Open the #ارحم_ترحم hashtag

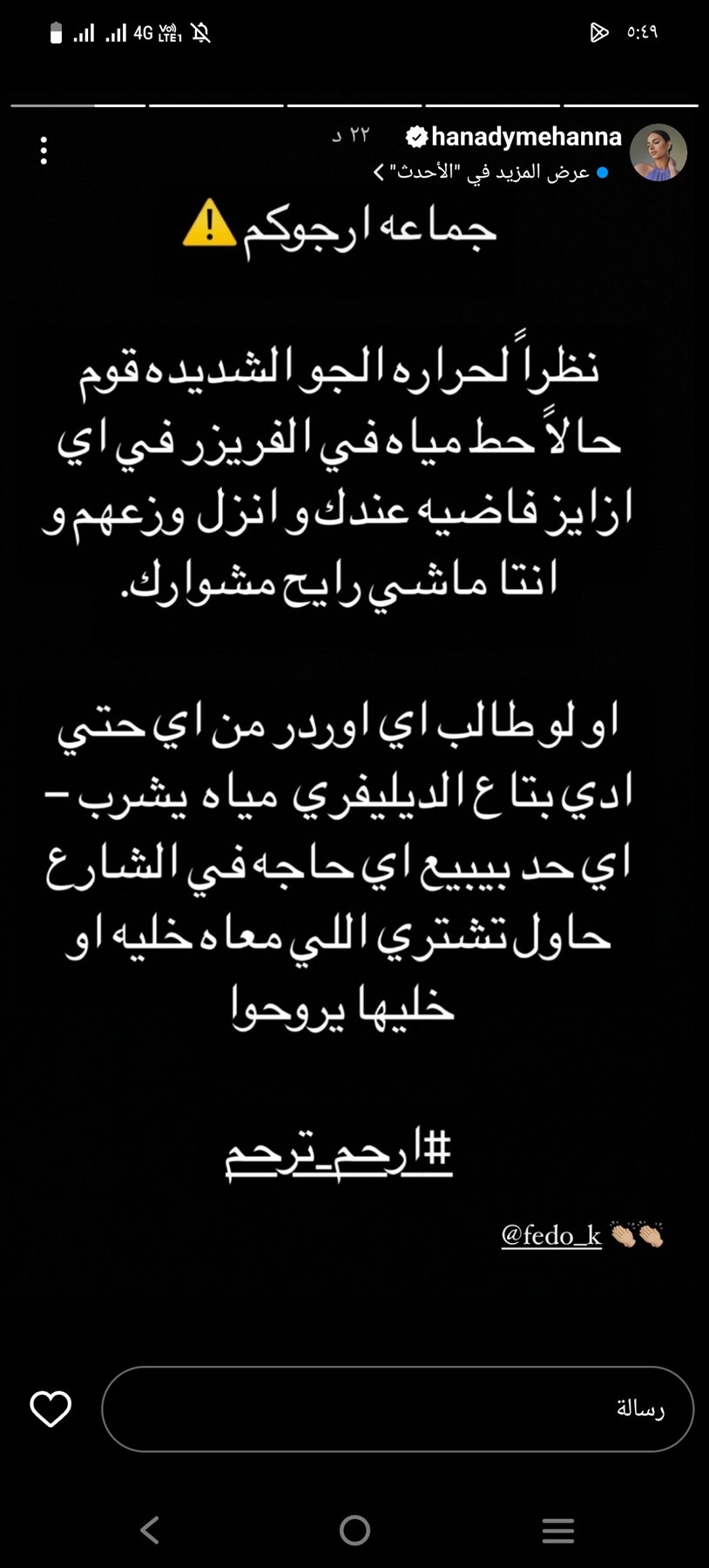coord(339,1152)
